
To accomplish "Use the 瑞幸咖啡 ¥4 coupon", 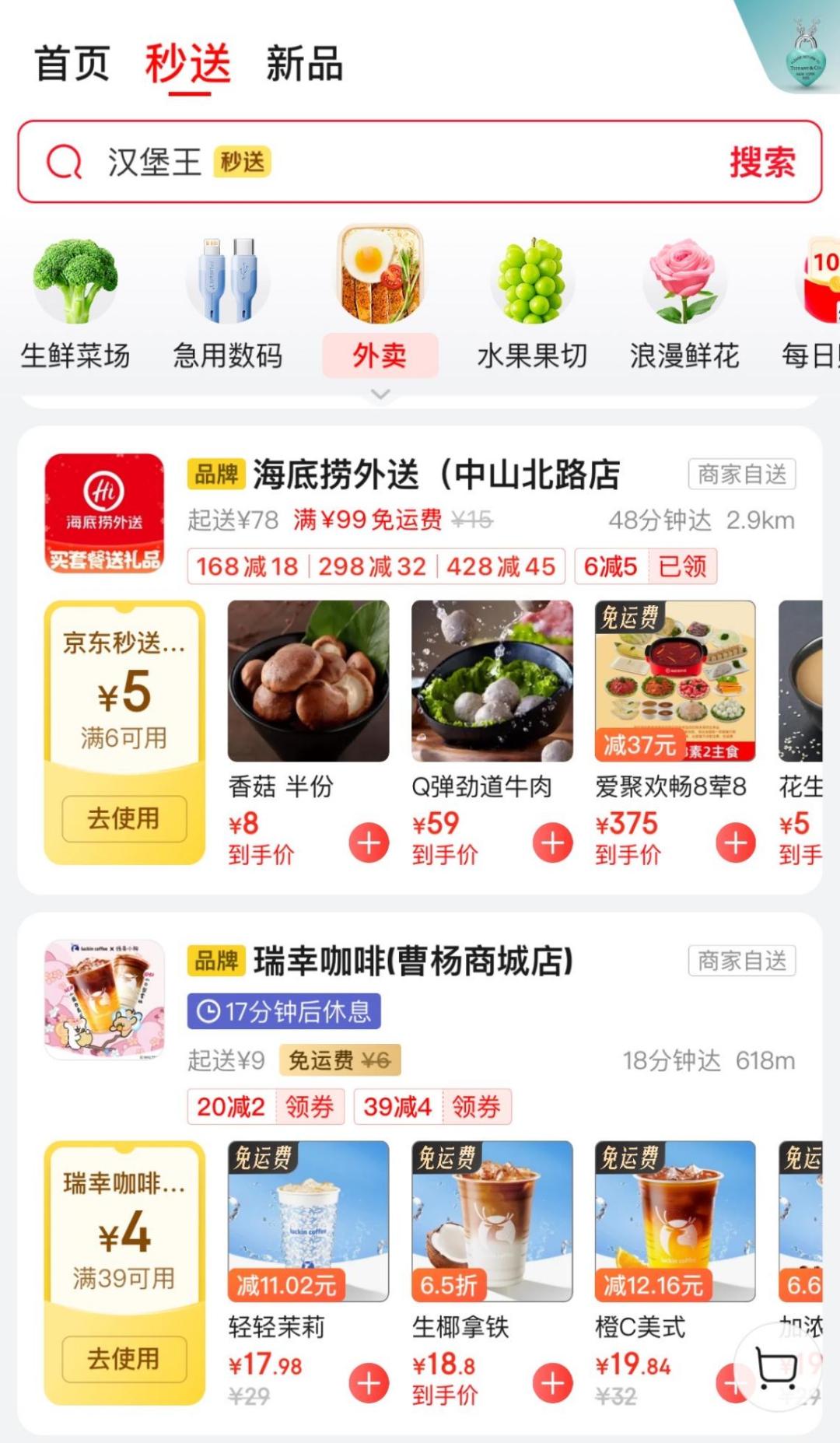I will tap(124, 1359).
